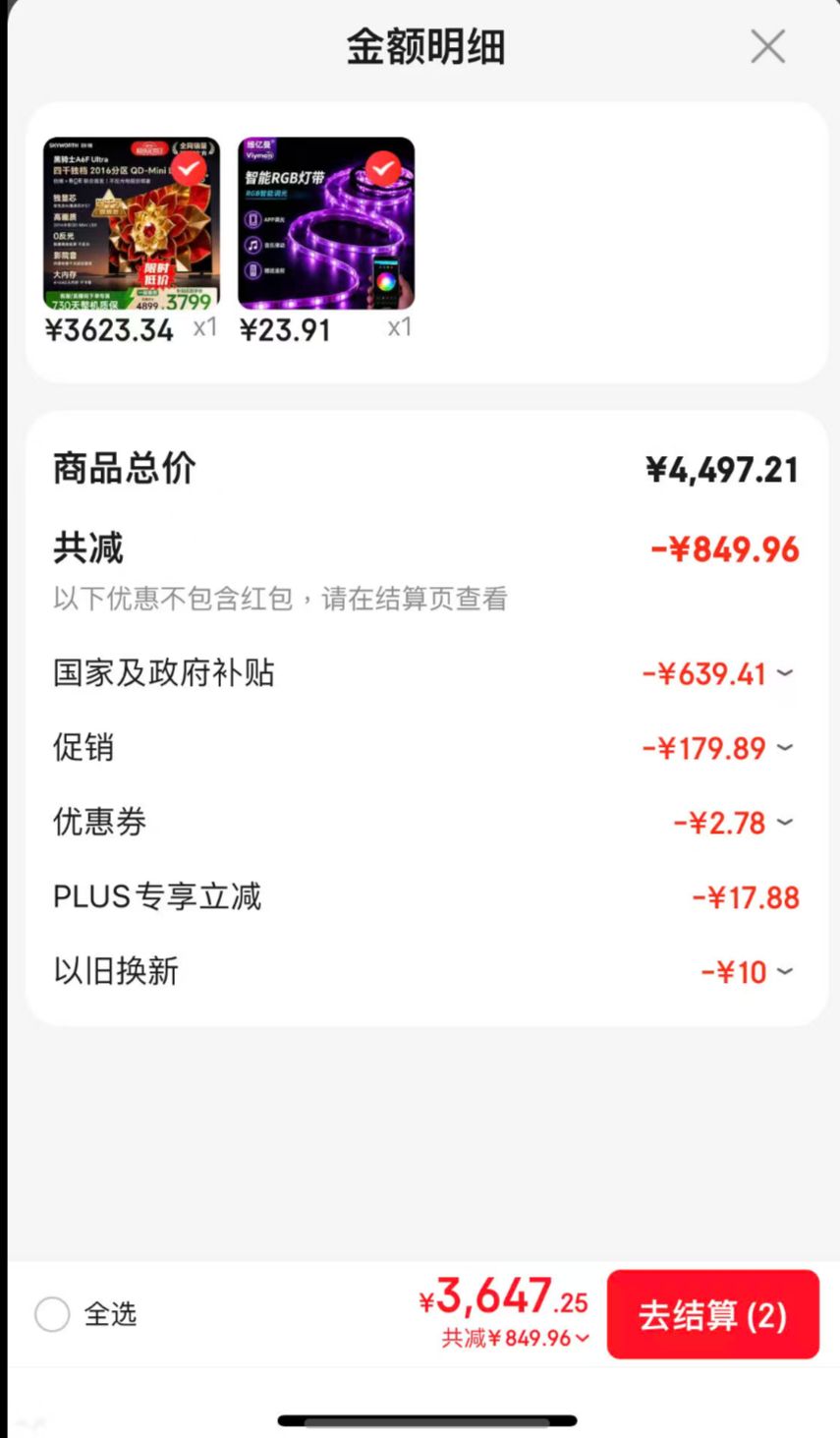The width and height of the screenshot is (840, 1438).
Task: Close the 金额明细 panel
Action: pos(767,46)
